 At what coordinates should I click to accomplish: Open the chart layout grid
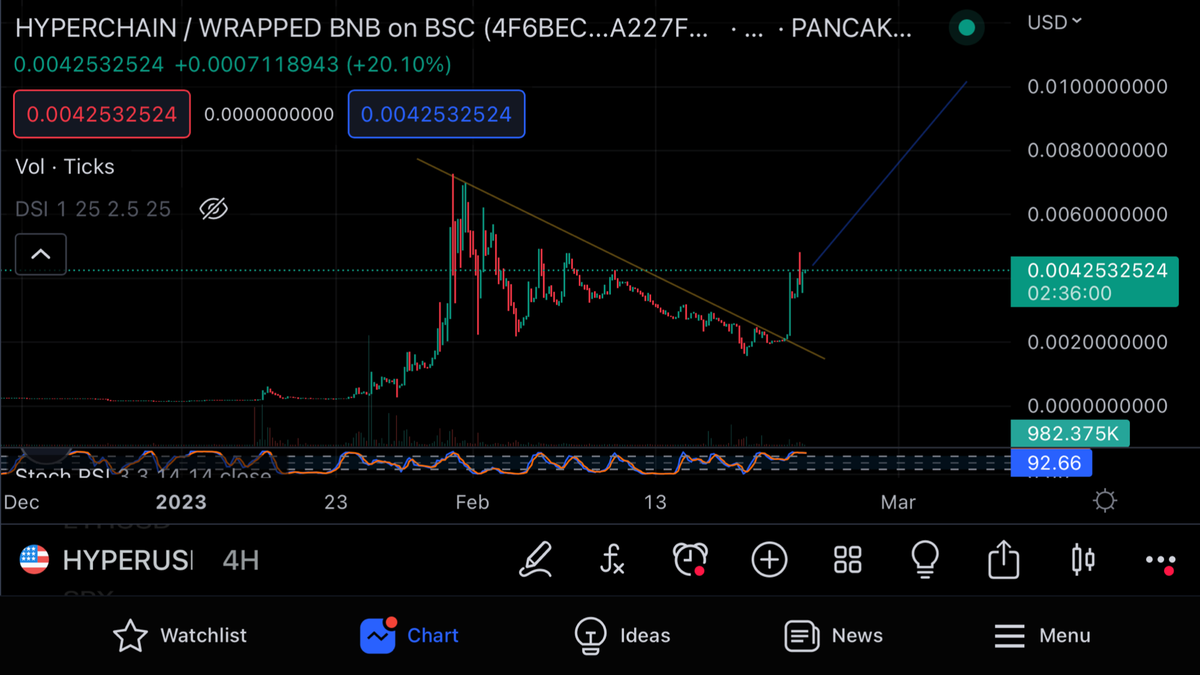847,559
